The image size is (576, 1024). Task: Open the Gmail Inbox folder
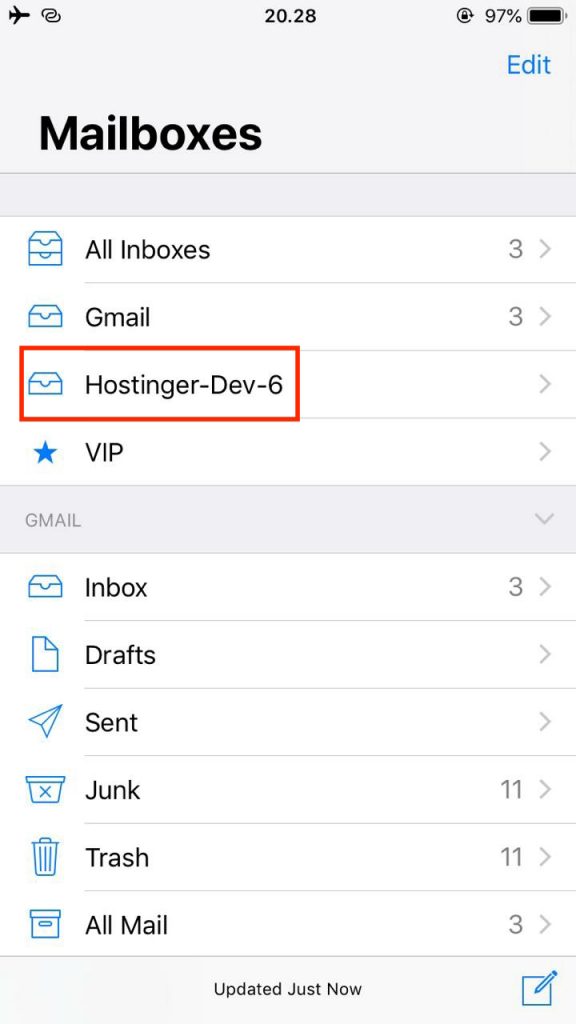[x=288, y=587]
